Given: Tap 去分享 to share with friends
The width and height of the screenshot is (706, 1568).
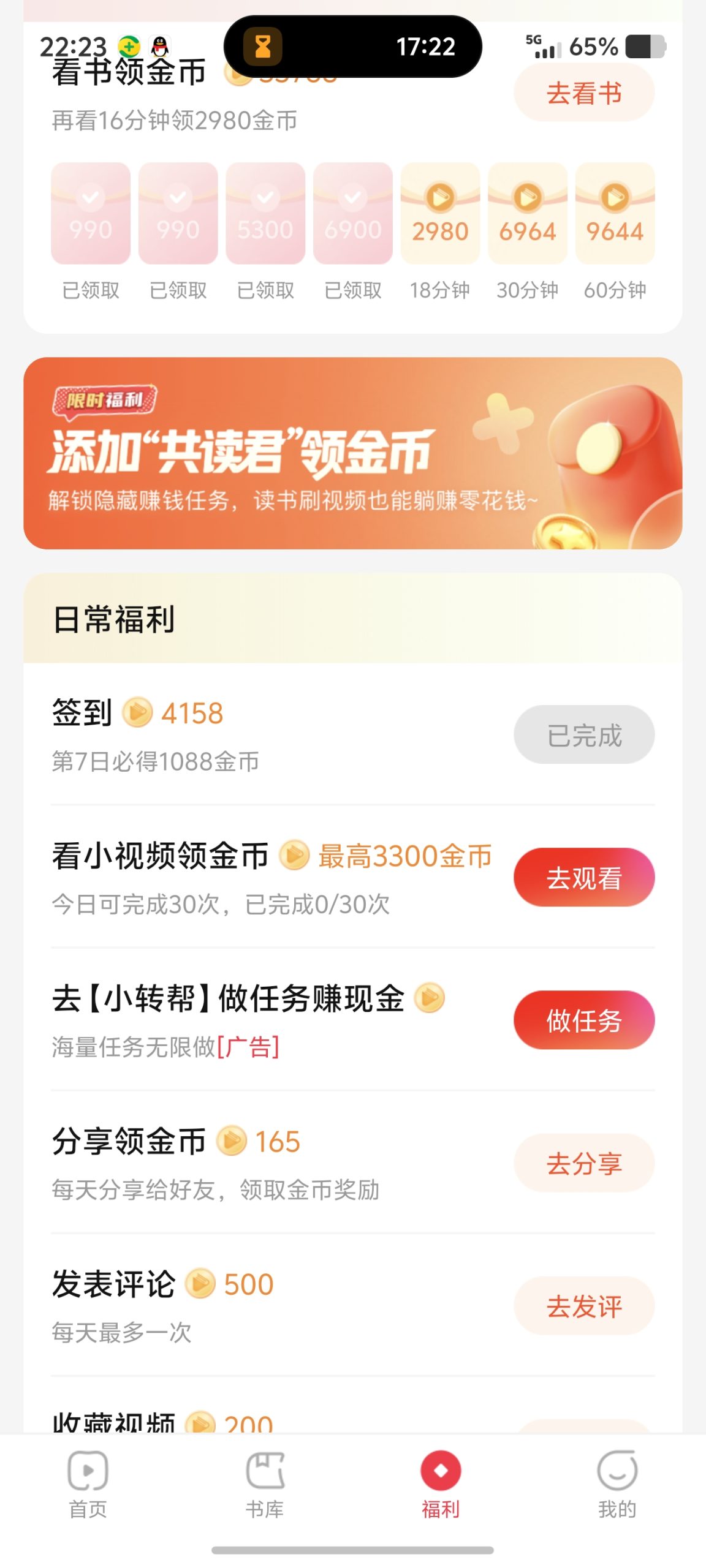Looking at the screenshot, I should 583,1163.
